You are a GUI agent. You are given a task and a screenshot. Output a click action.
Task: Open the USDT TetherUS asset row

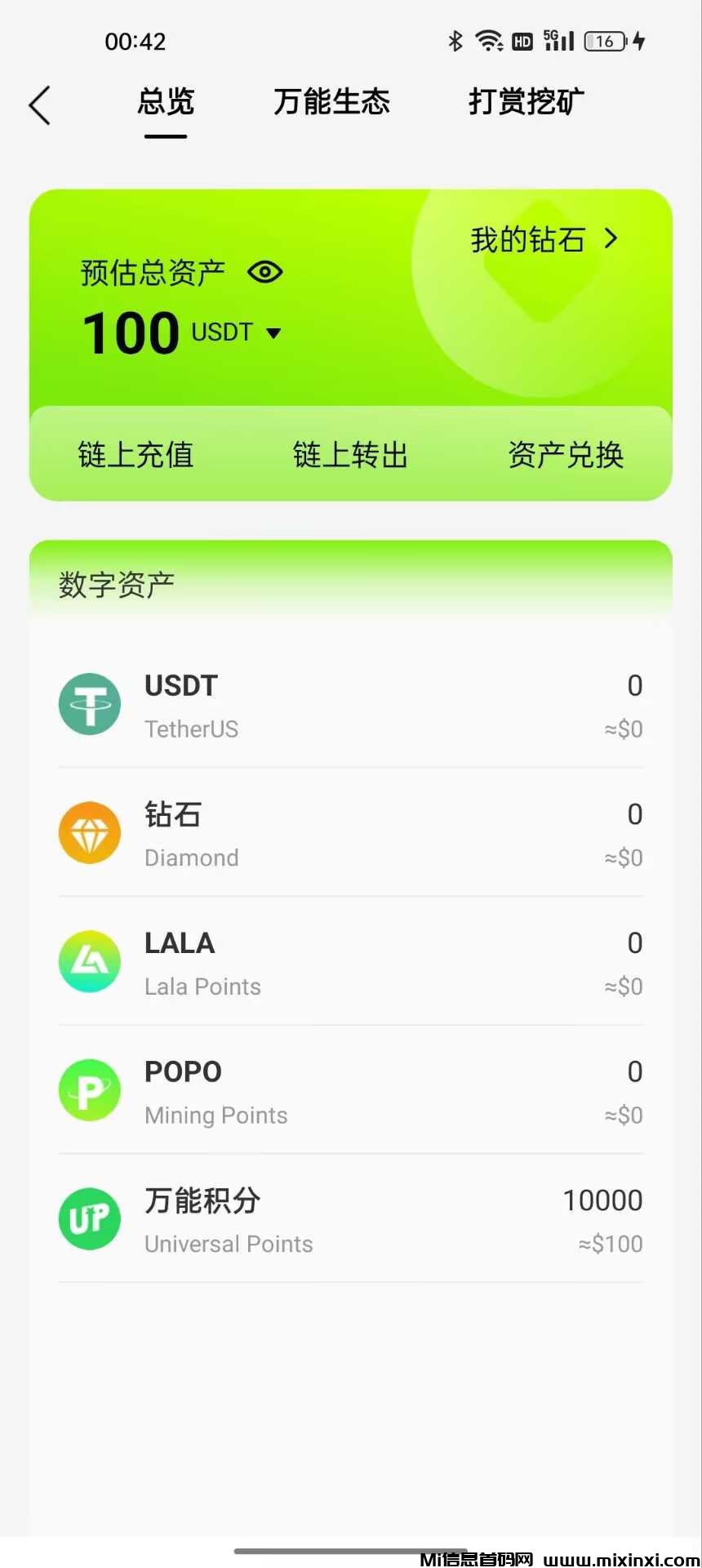[x=350, y=705]
